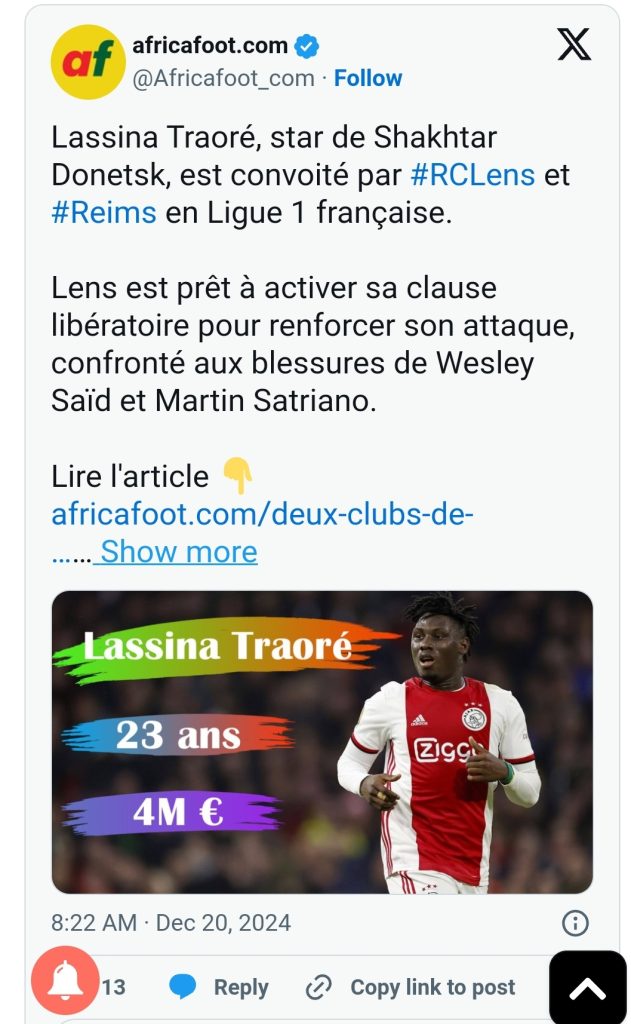
Task: Open the Lassina Traoré image
Action: (x=322, y=742)
